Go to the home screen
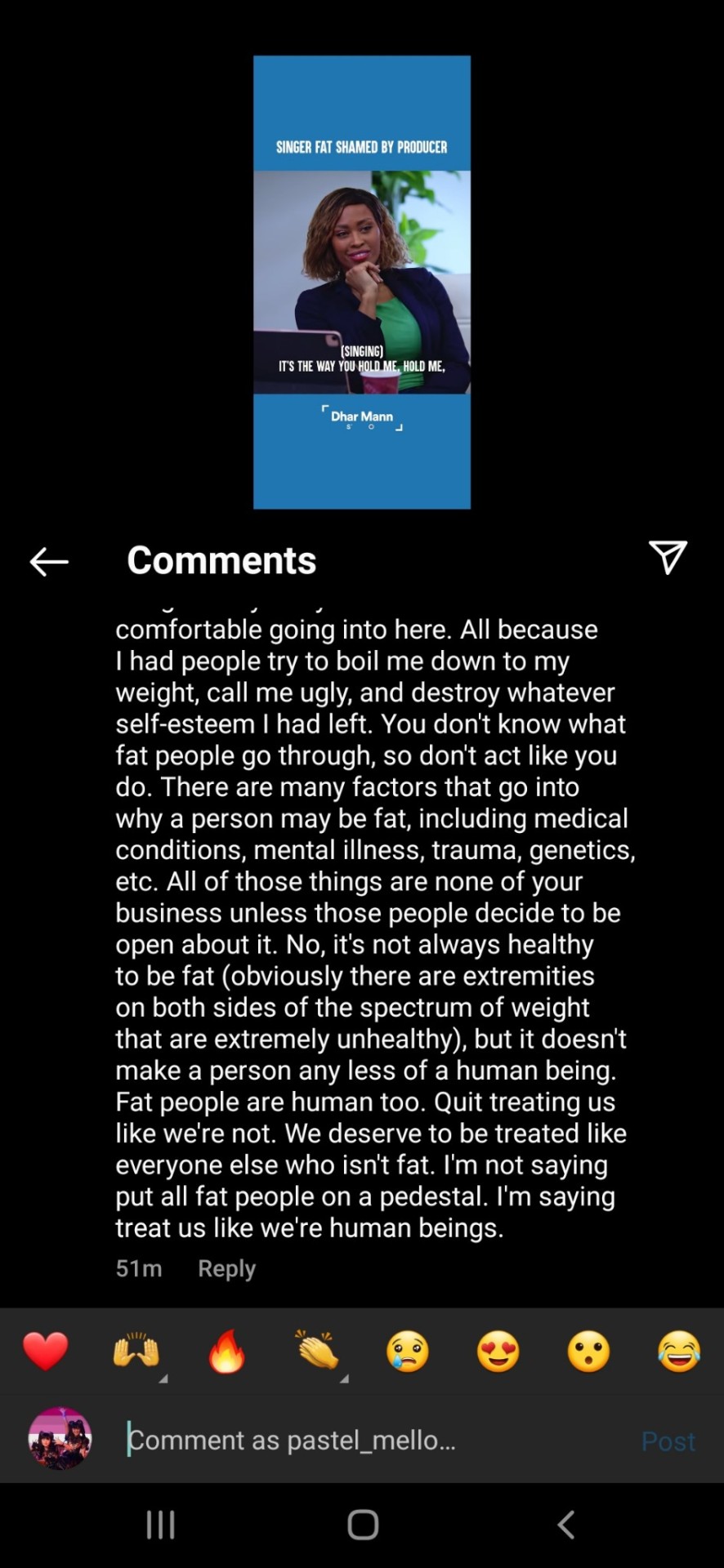The image size is (724, 1568). (362, 1524)
